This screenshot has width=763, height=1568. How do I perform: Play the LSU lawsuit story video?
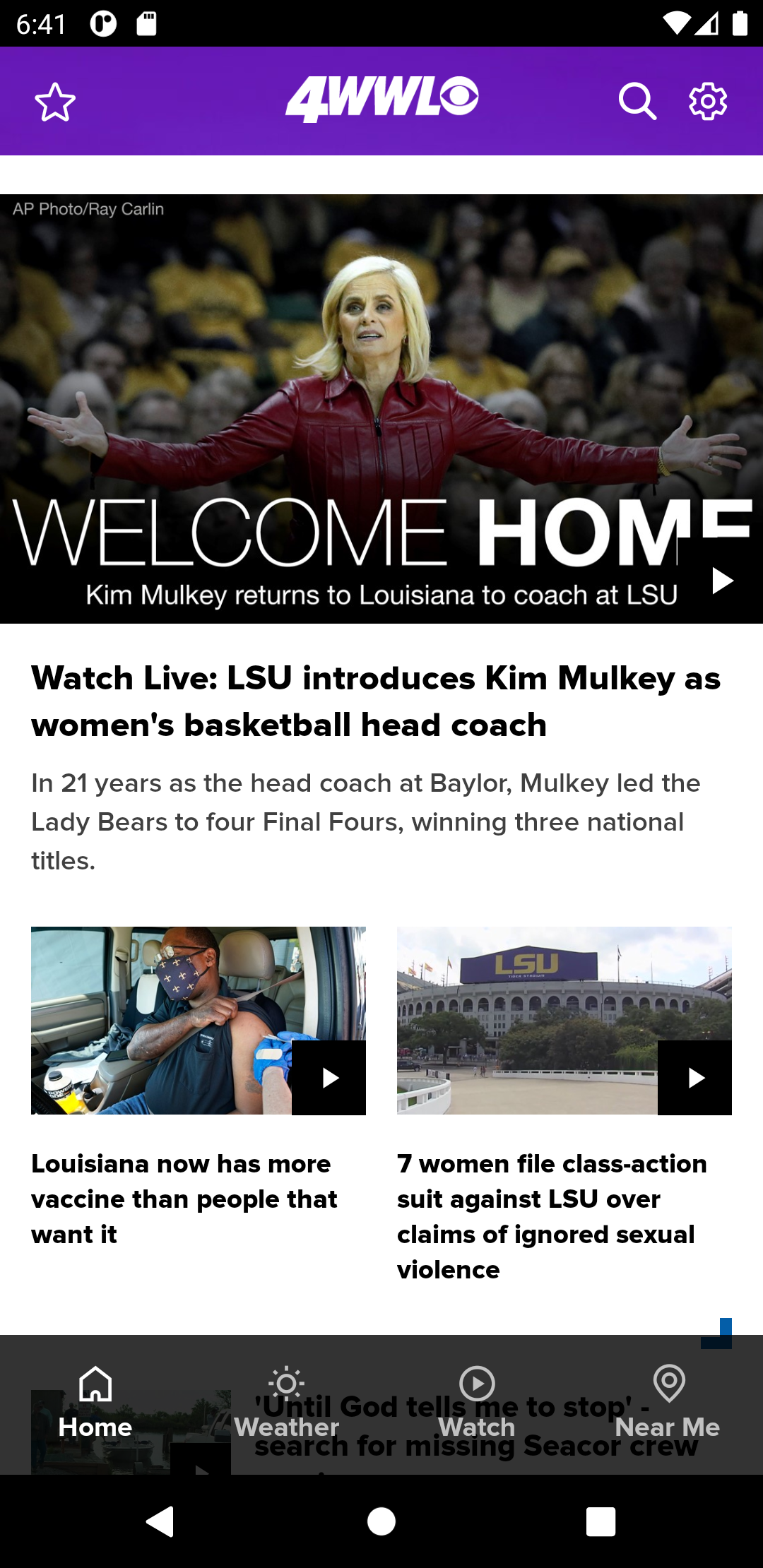point(695,1079)
